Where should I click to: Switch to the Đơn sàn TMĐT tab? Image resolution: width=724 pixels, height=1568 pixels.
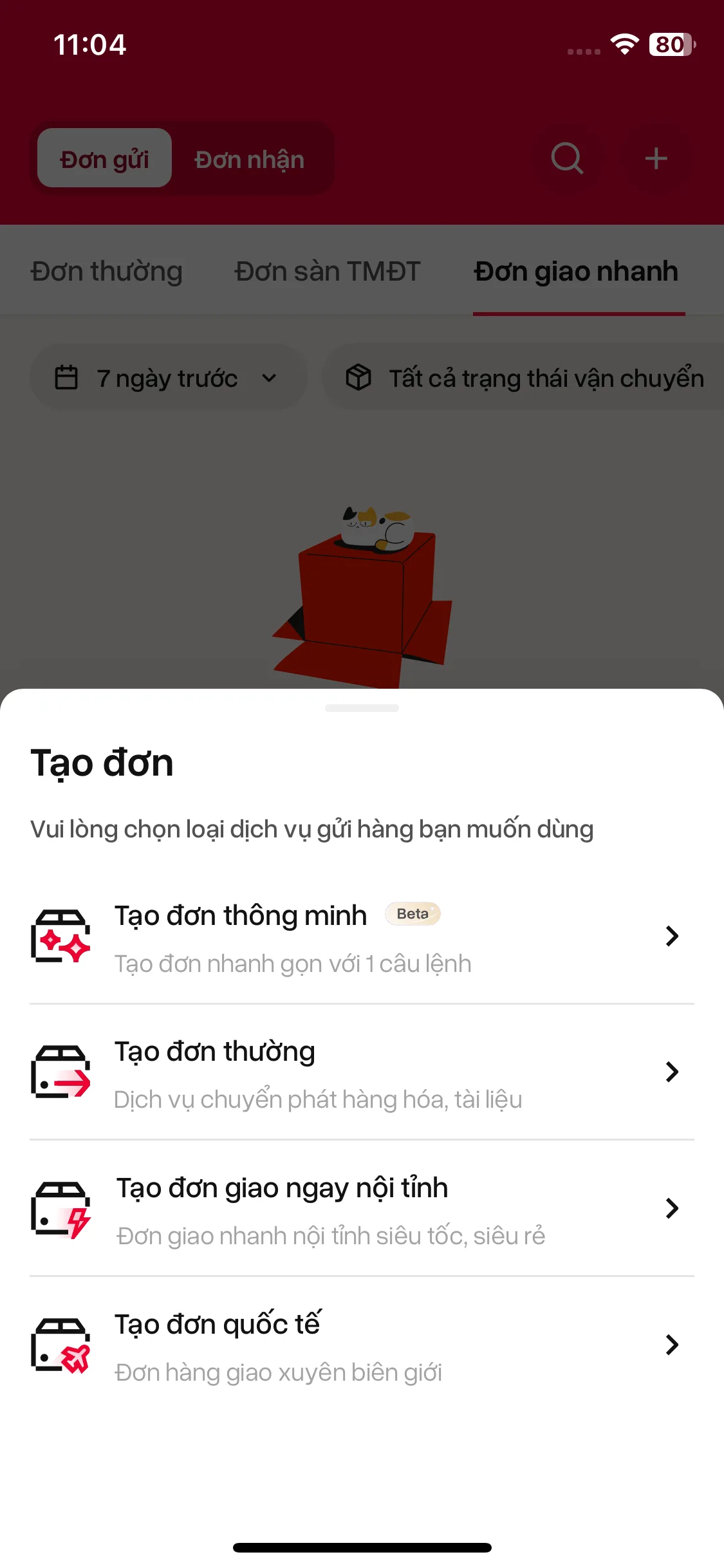point(327,270)
